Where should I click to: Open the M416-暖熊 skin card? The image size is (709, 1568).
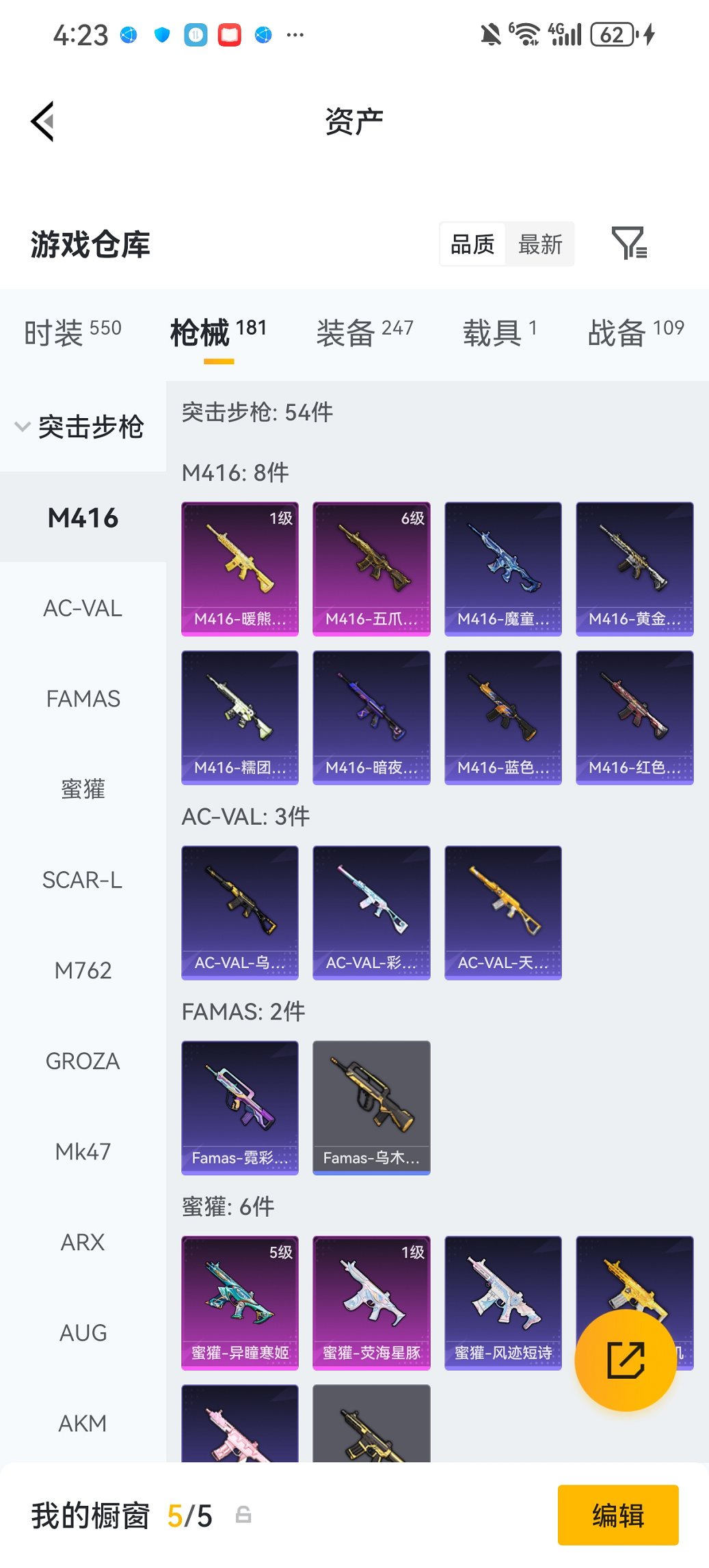pos(240,568)
